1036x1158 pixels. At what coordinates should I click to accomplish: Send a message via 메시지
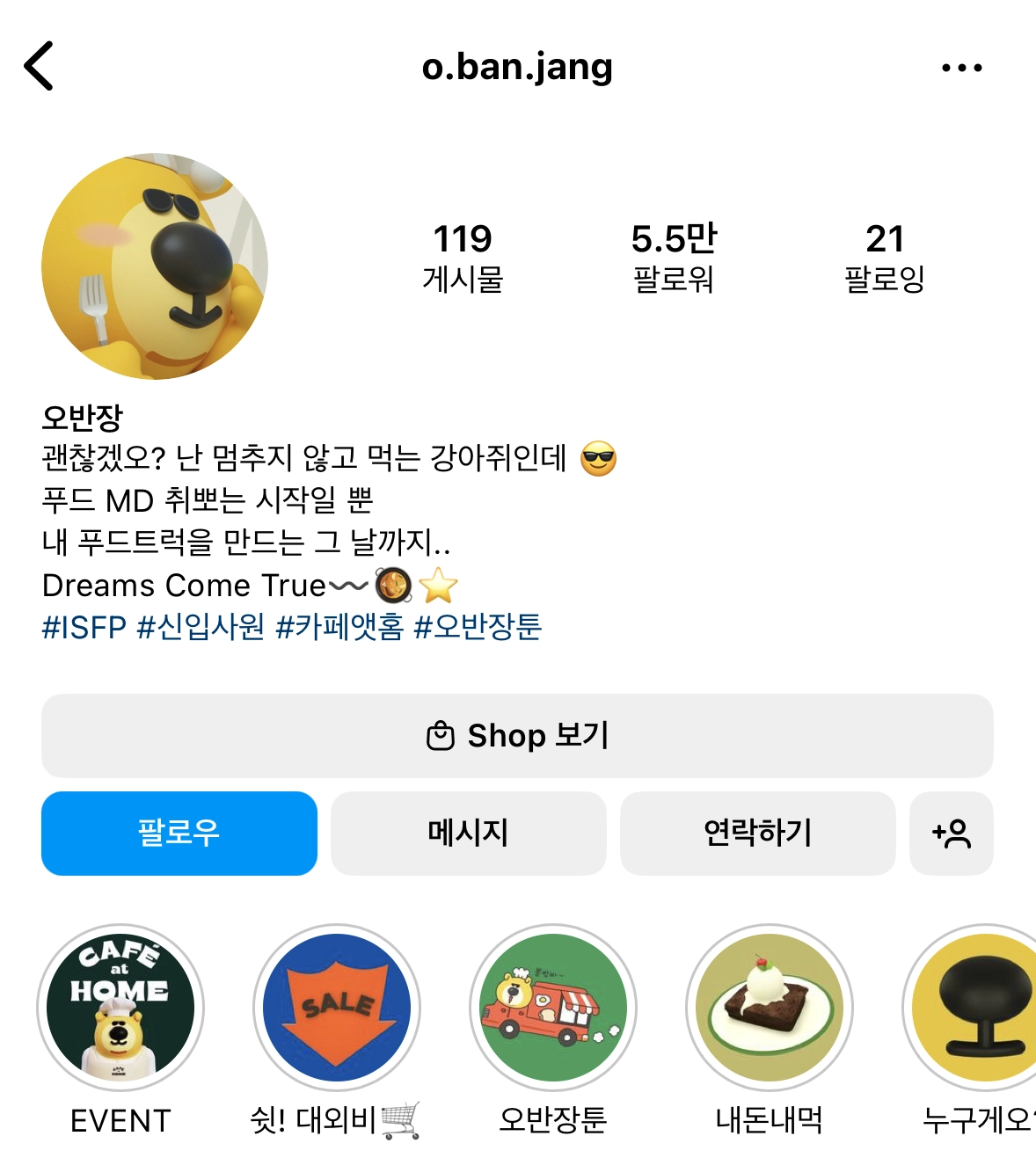click(468, 833)
